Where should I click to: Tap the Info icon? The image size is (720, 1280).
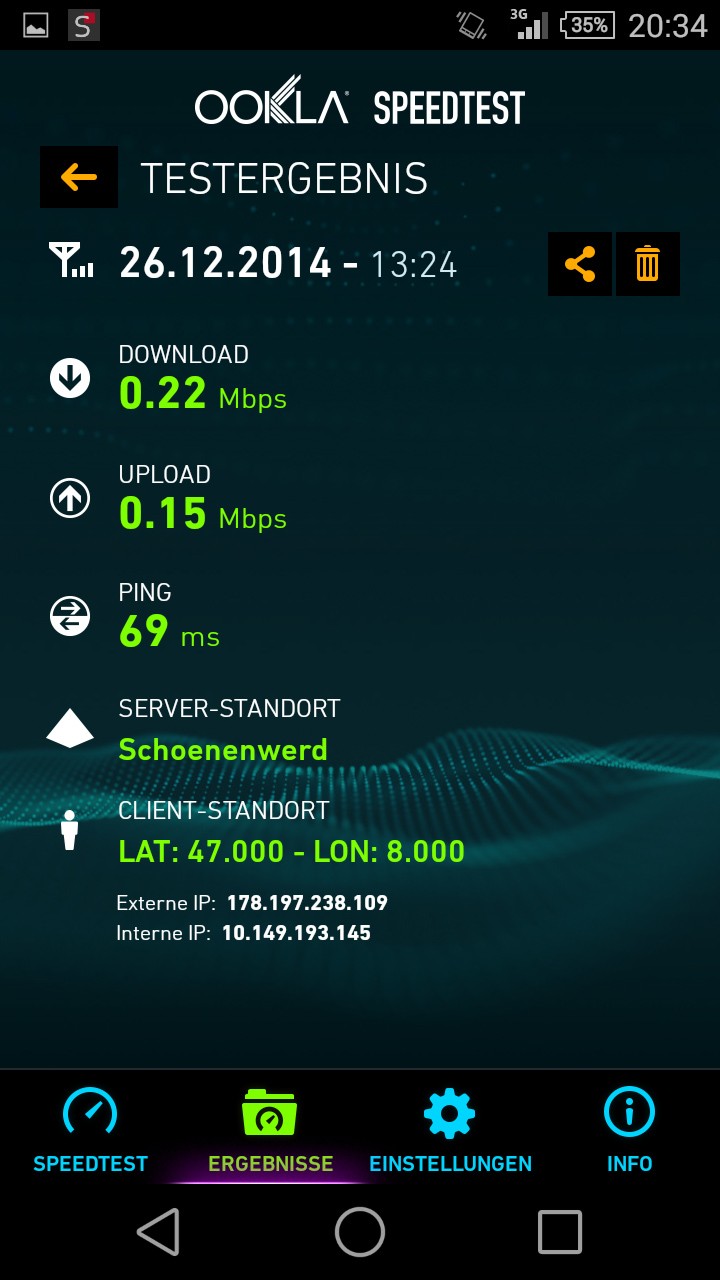pos(628,1112)
